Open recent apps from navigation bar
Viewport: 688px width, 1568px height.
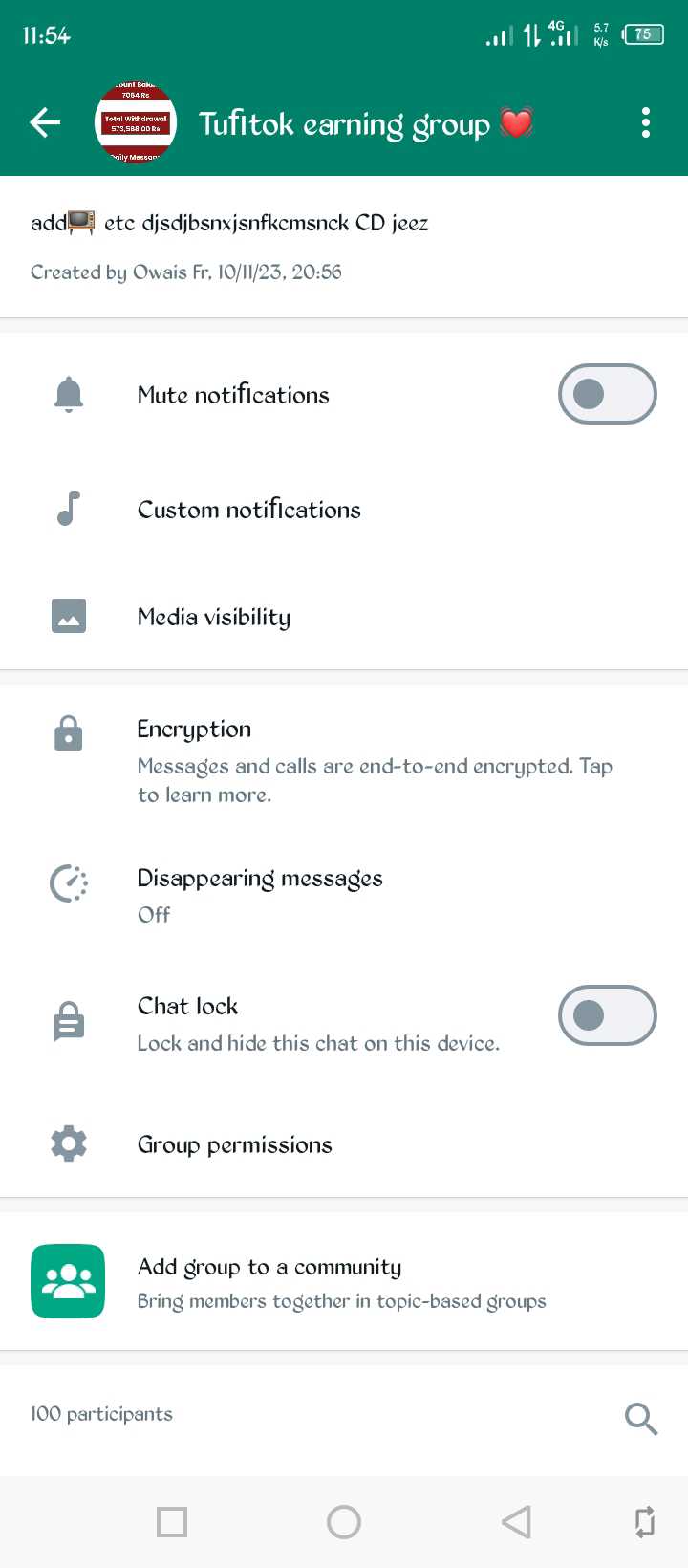click(172, 1522)
